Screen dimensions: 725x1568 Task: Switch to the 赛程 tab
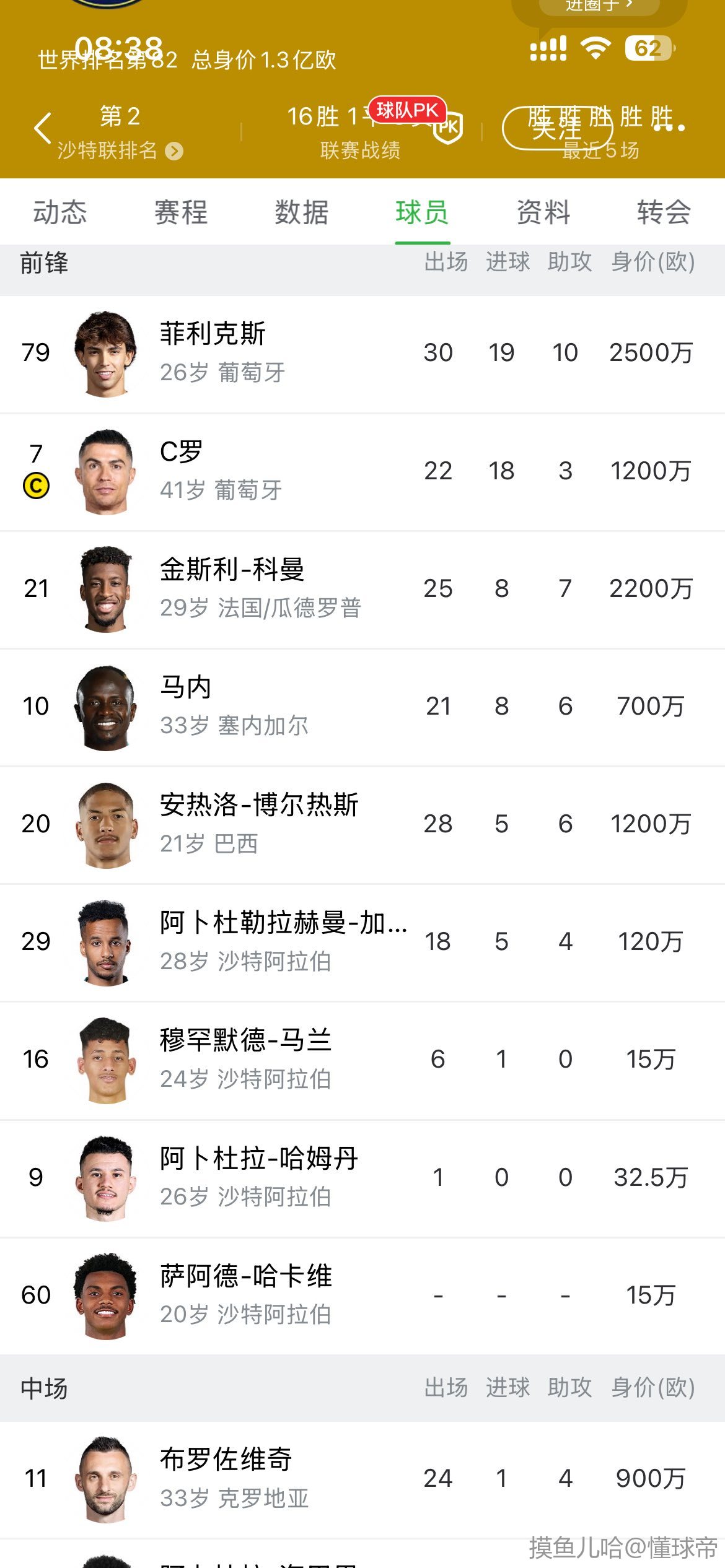coord(181,212)
